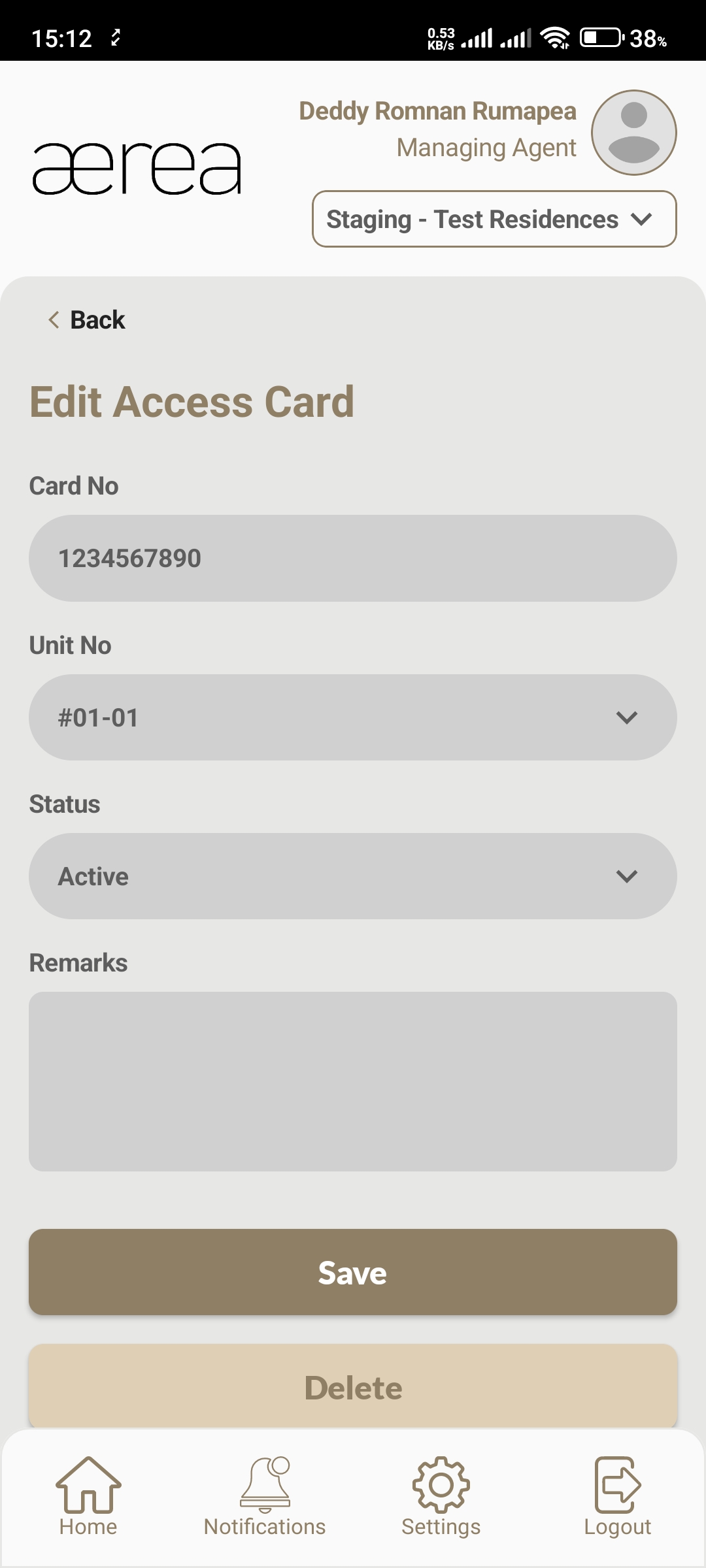
Task: Go back from Edit Access Card
Action: coord(87,320)
